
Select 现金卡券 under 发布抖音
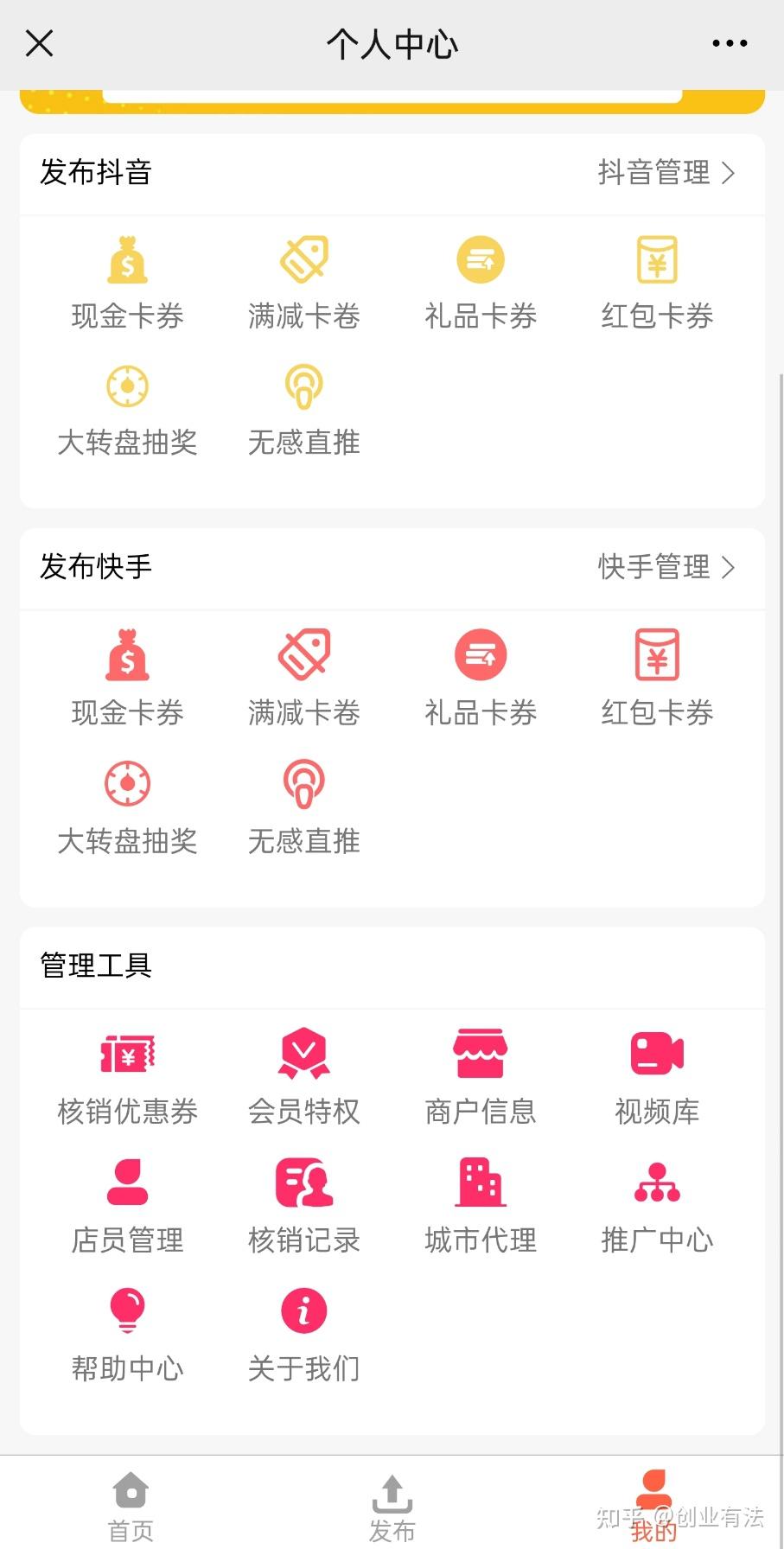[128, 282]
